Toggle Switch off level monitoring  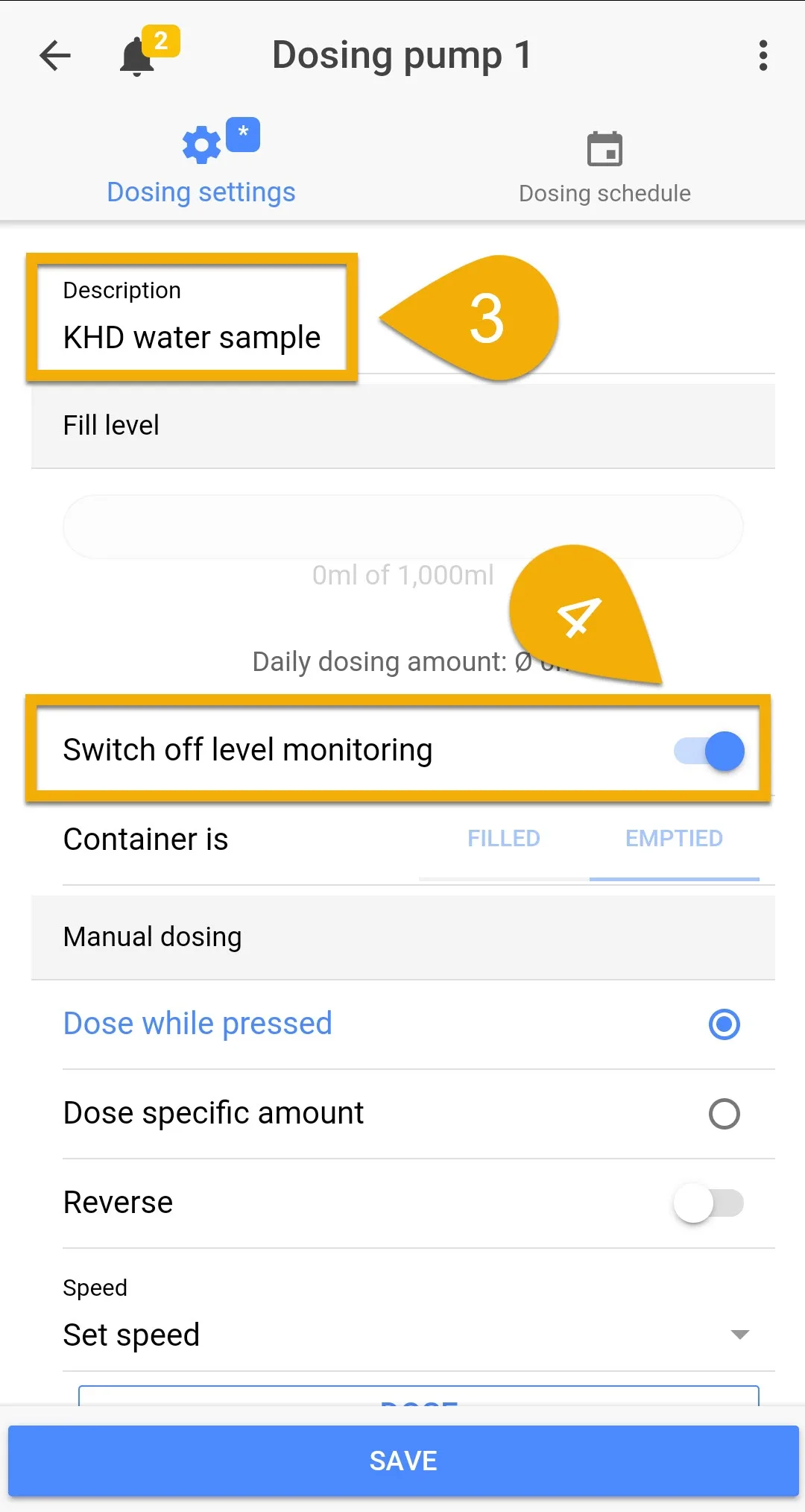coord(709,751)
